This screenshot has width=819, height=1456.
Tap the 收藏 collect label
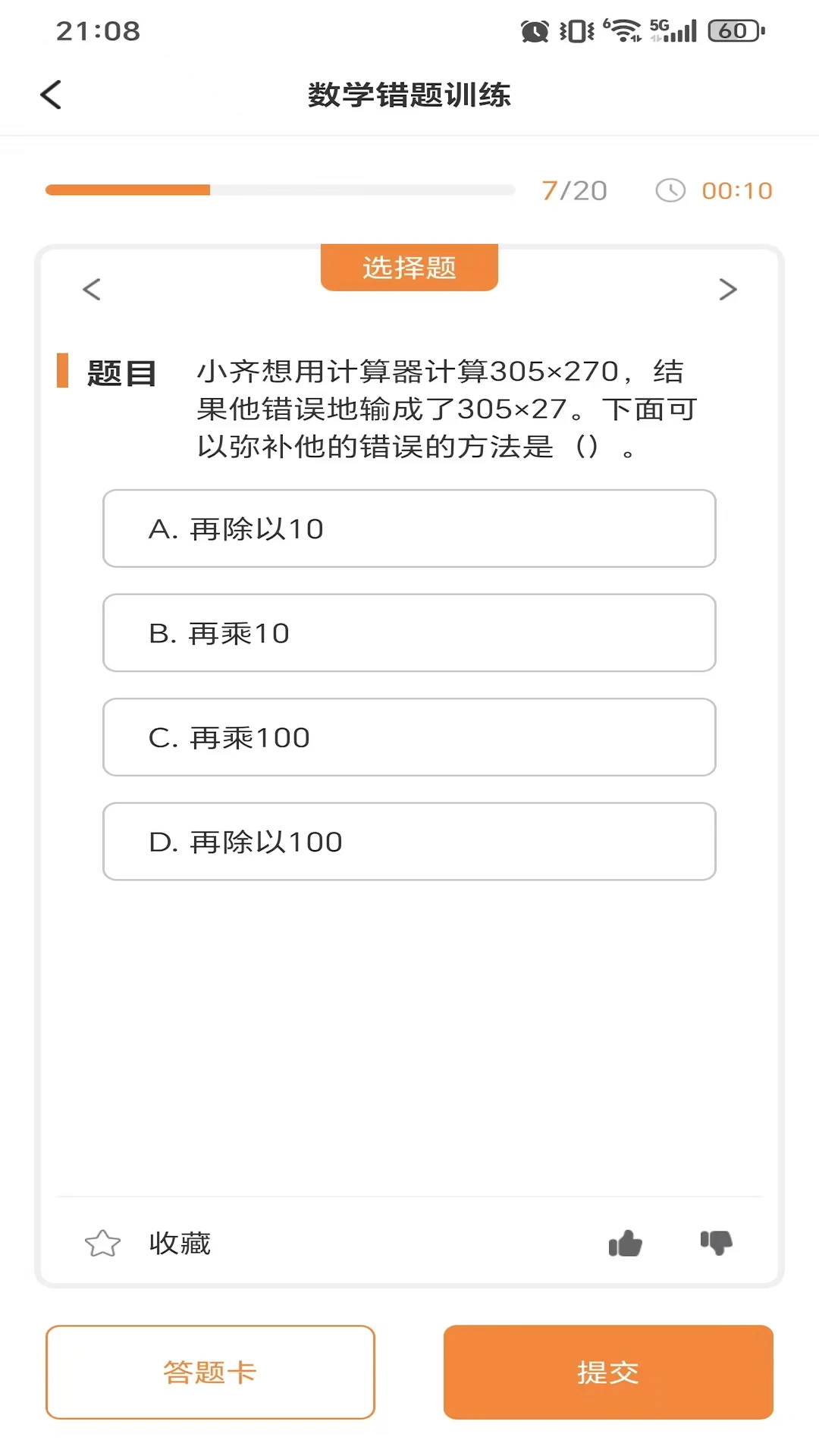tap(180, 1243)
